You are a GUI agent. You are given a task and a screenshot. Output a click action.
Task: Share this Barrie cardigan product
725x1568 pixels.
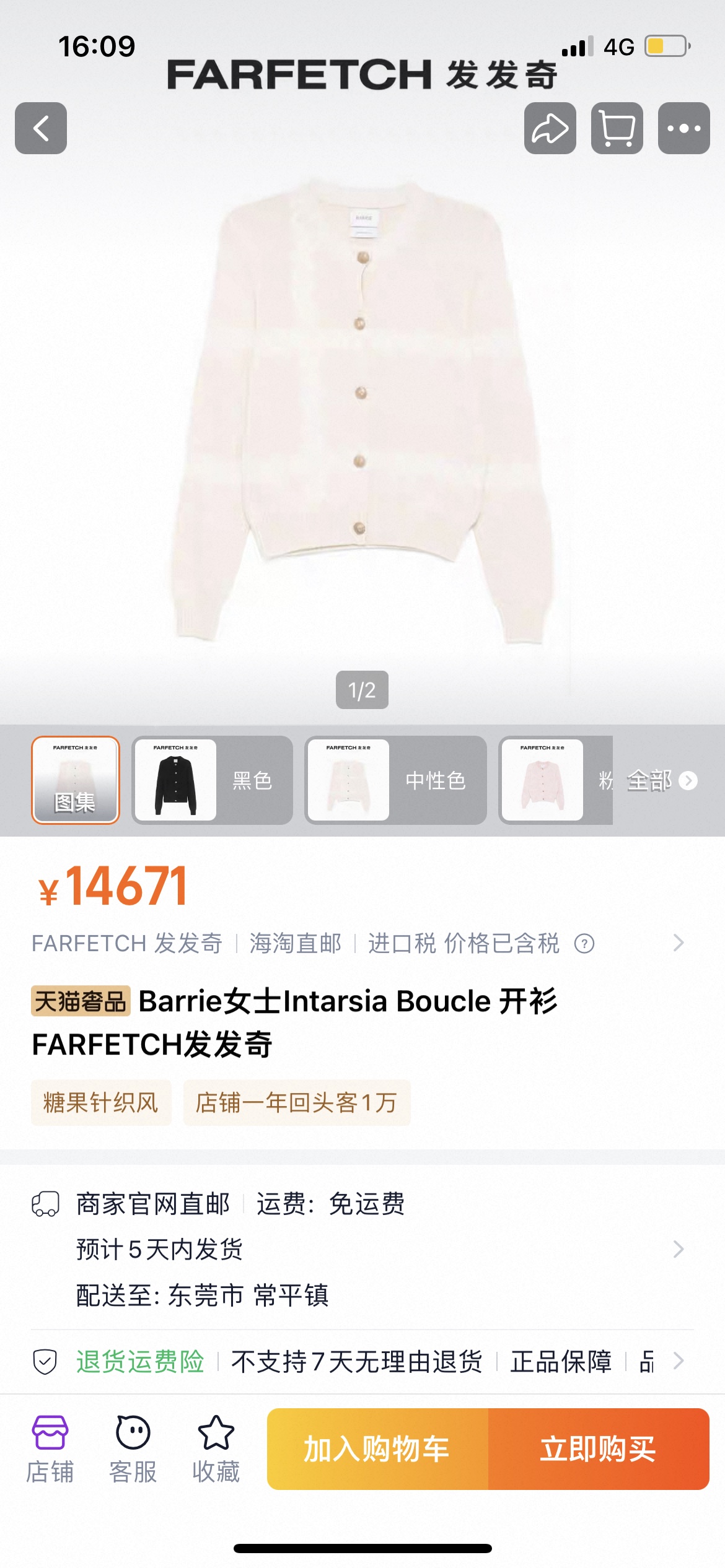click(550, 128)
